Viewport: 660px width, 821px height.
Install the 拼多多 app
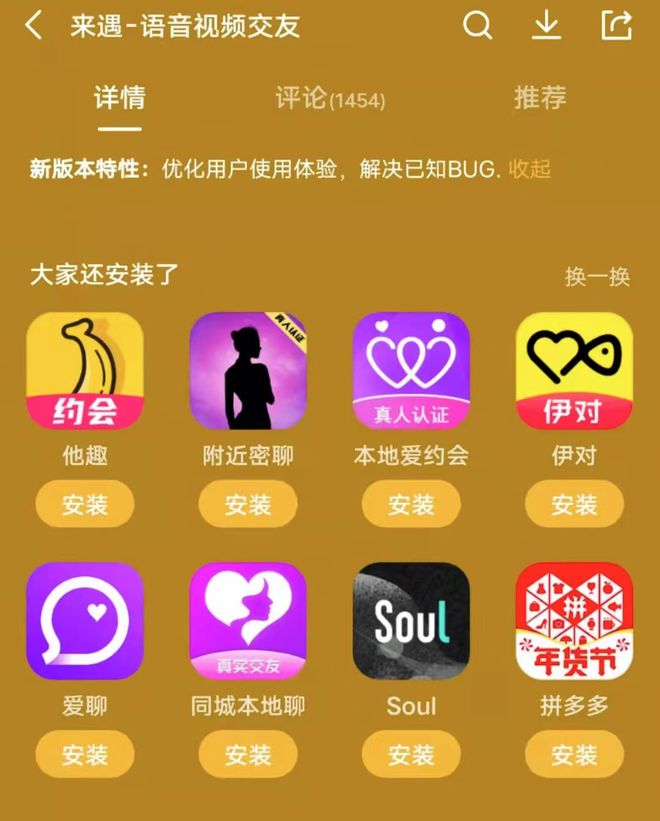[574, 754]
